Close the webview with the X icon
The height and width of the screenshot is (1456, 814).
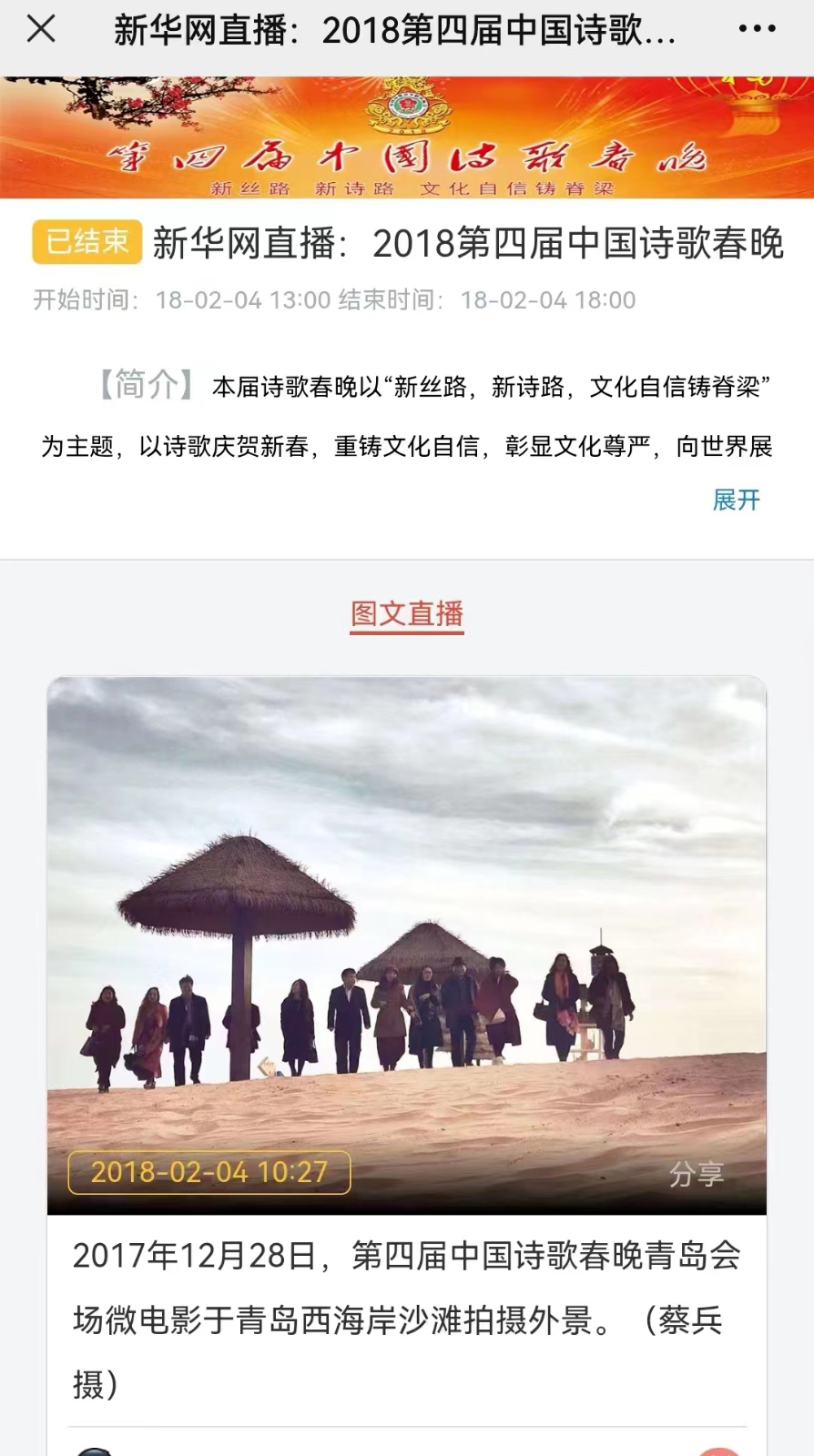click(x=41, y=29)
